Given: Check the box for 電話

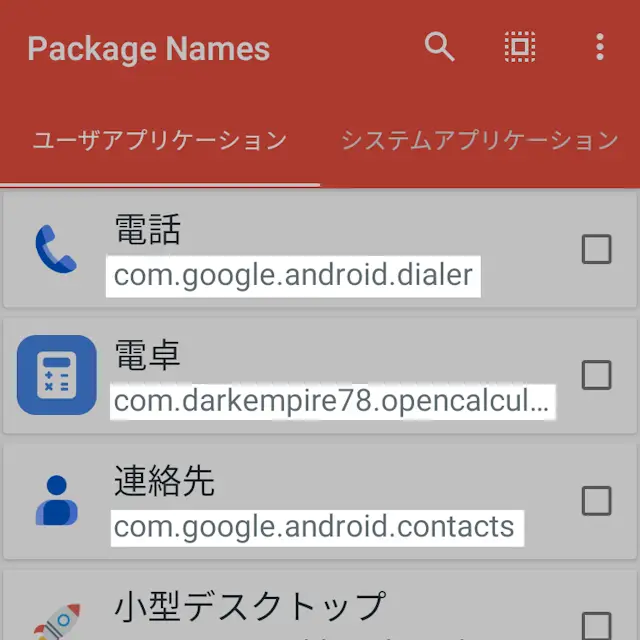Looking at the screenshot, I should pyautogui.click(x=596, y=249).
